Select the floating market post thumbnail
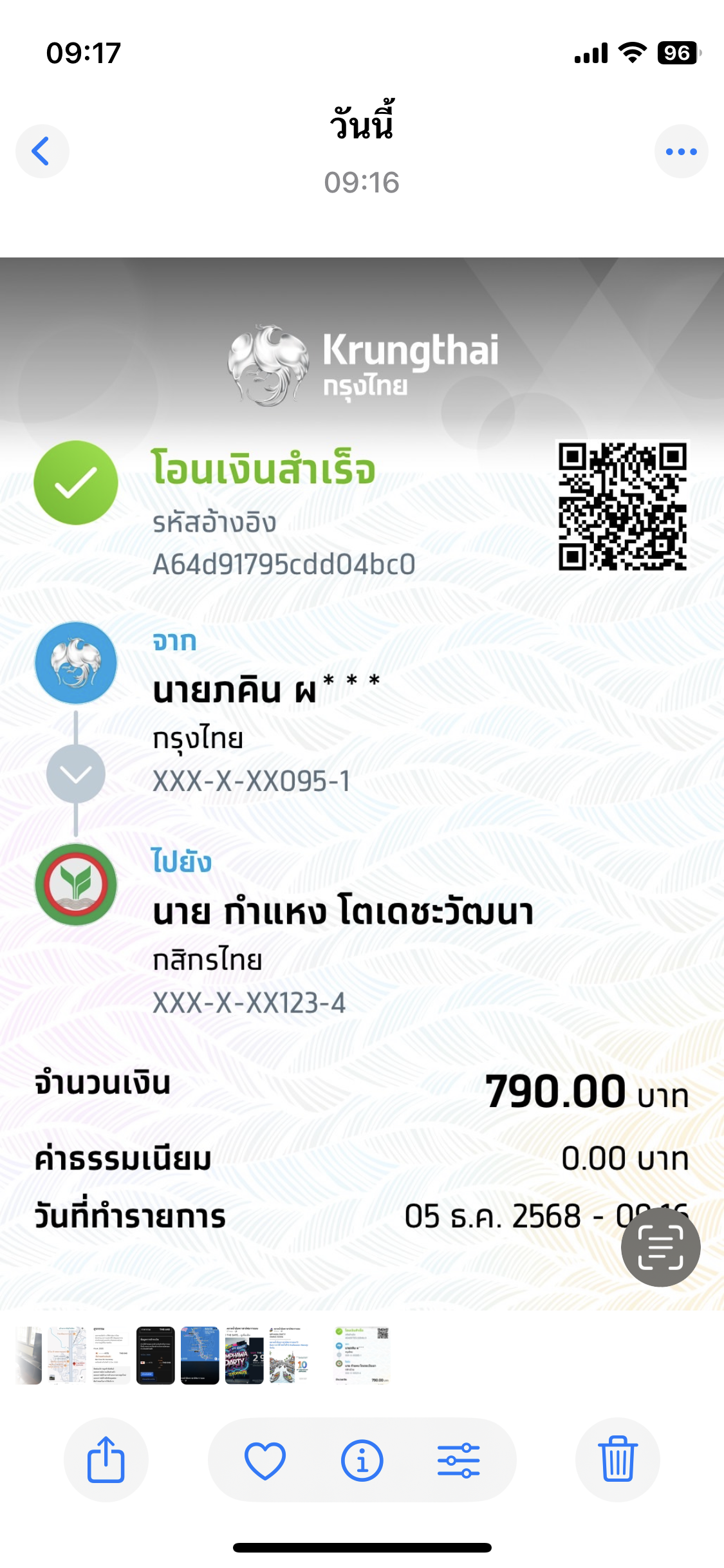The height and width of the screenshot is (1568, 724). [289, 1355]
